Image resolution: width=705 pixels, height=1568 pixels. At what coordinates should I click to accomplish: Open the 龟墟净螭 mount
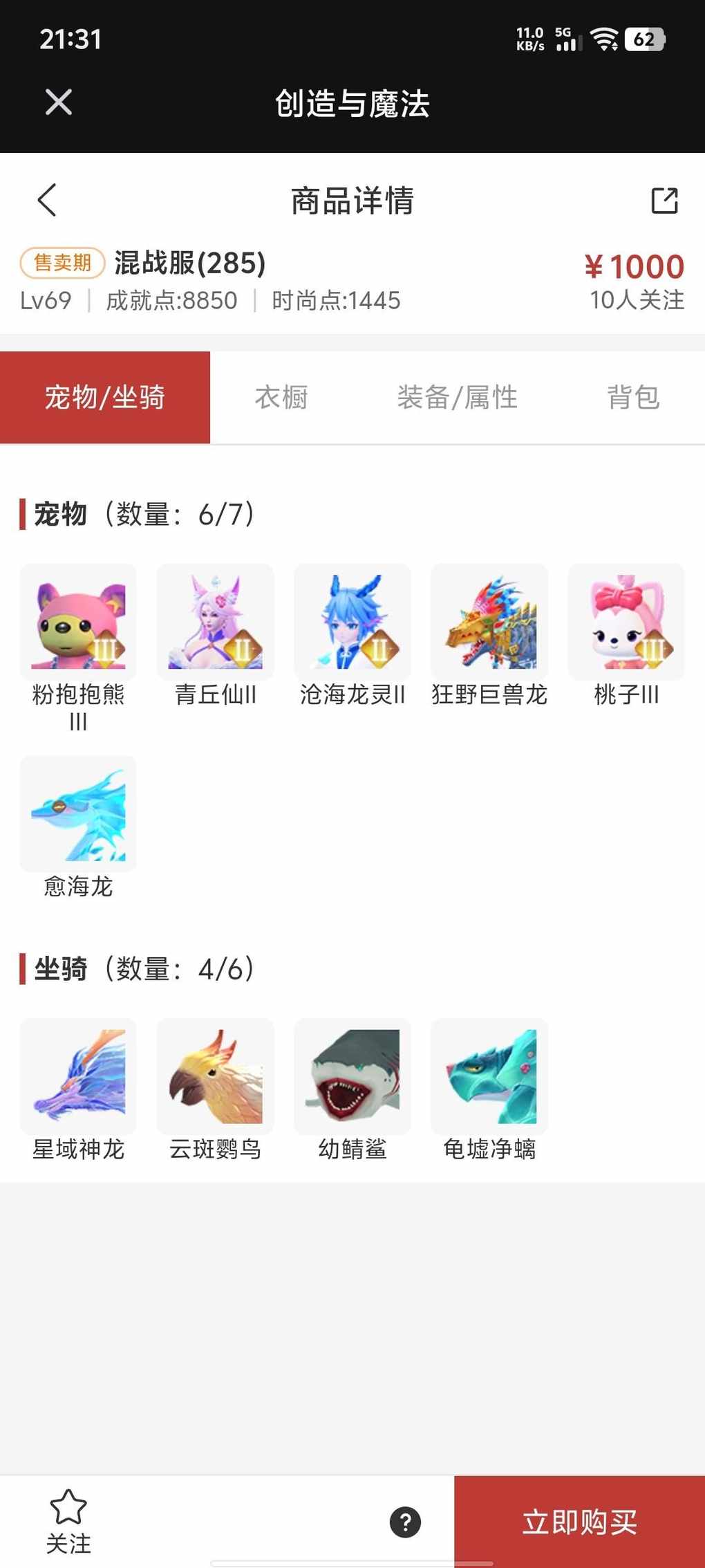(x=489, y=1076)
